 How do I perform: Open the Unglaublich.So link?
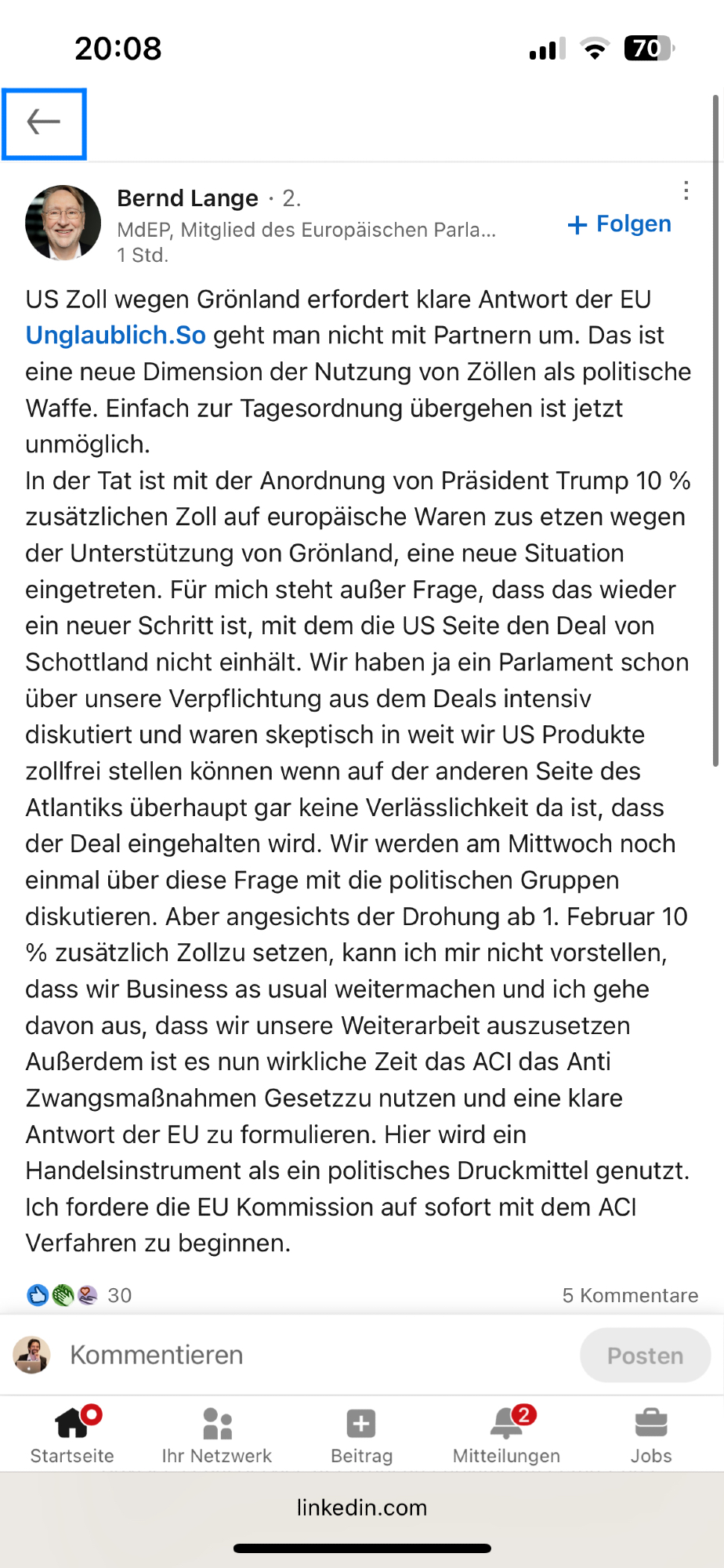click(x=116, y=336)
